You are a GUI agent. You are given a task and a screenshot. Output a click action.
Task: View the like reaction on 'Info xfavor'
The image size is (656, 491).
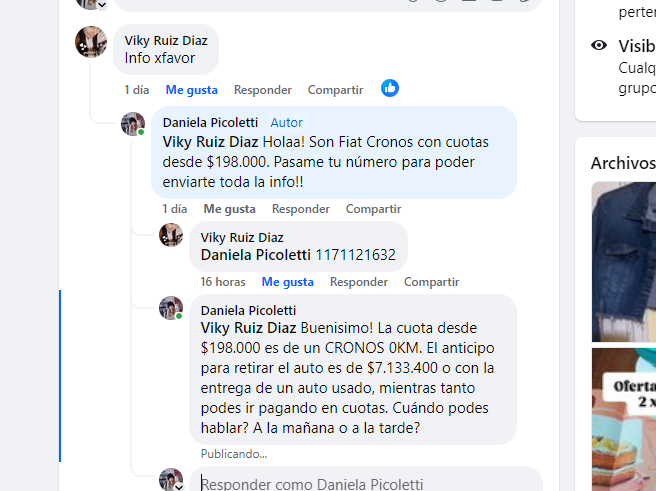[x=390, y=89]
